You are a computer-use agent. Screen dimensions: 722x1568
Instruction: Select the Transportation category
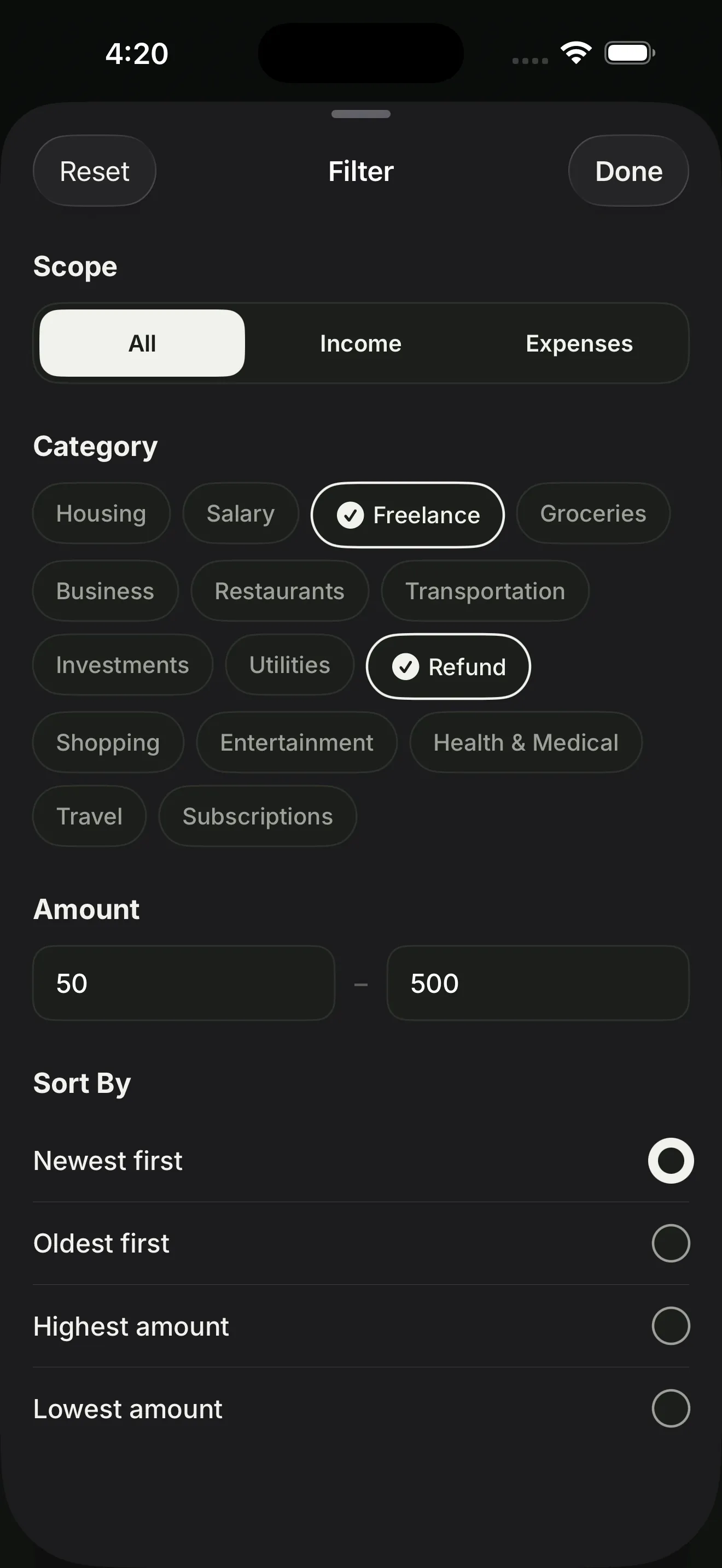click(485, 590)
